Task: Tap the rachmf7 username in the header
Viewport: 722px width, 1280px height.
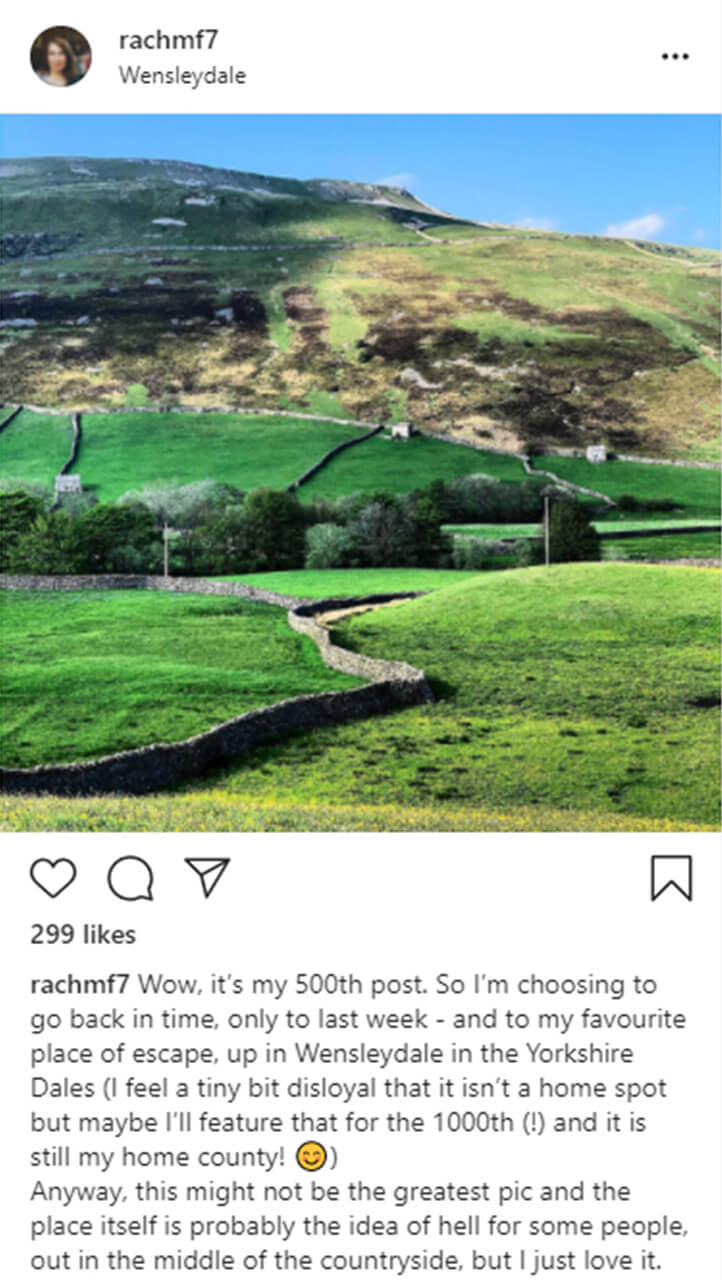Action: click(x=168, y=41)
